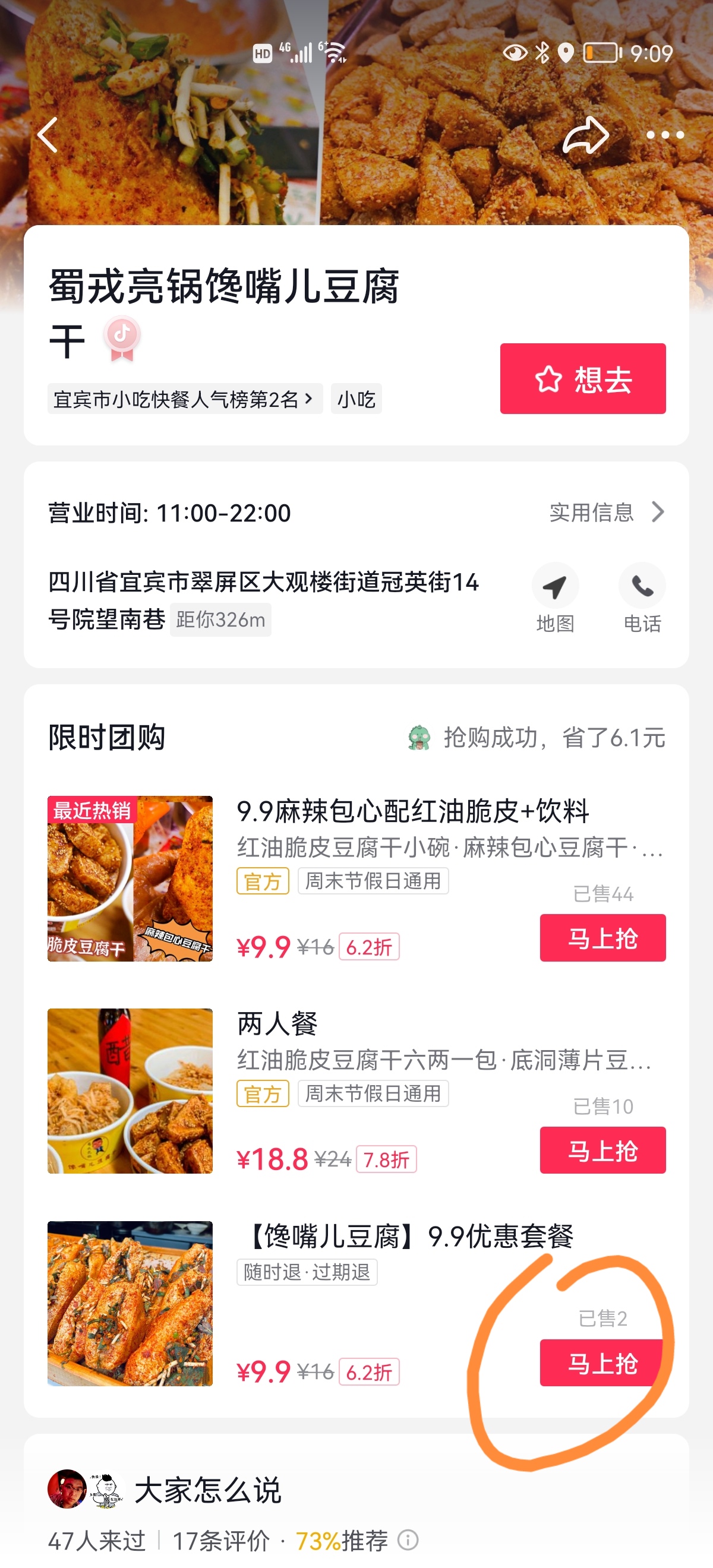
Task: Open 宜宾市小吃快餐人气榜第2名 ranking
Action: tap(185, 399)
